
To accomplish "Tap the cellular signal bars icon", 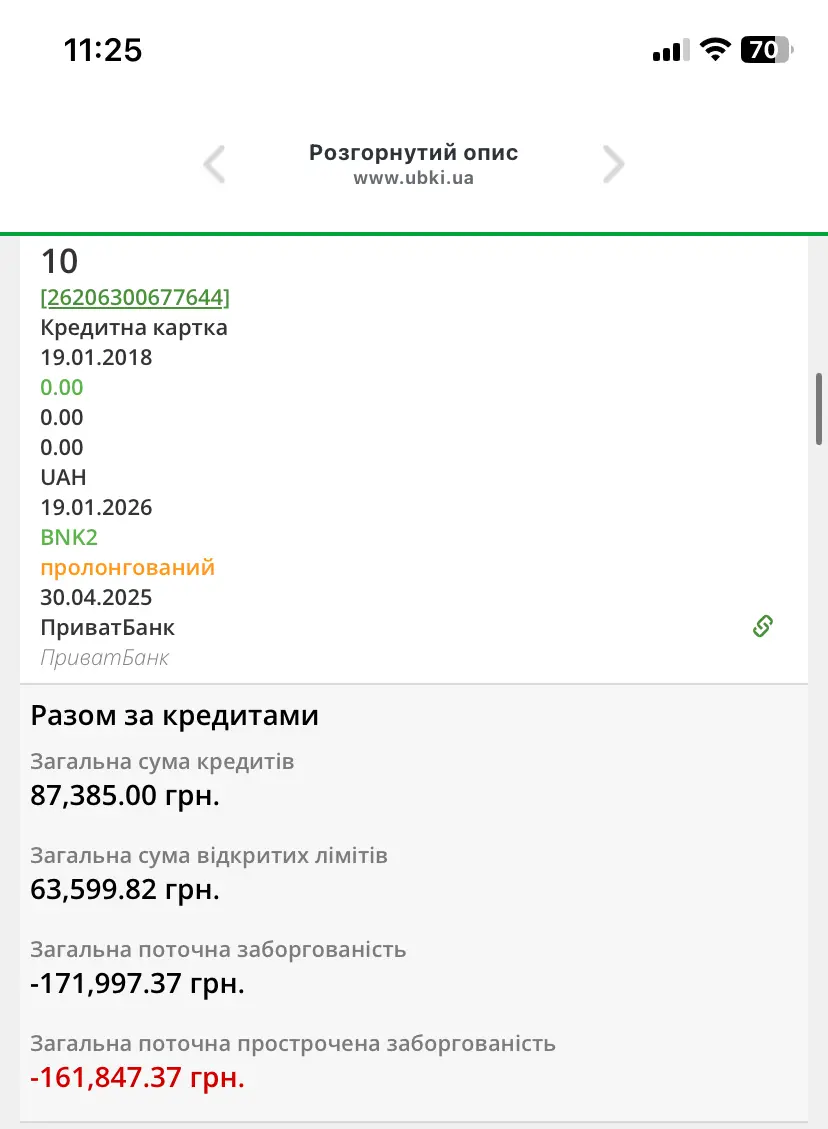I will [x=668, y=50].
